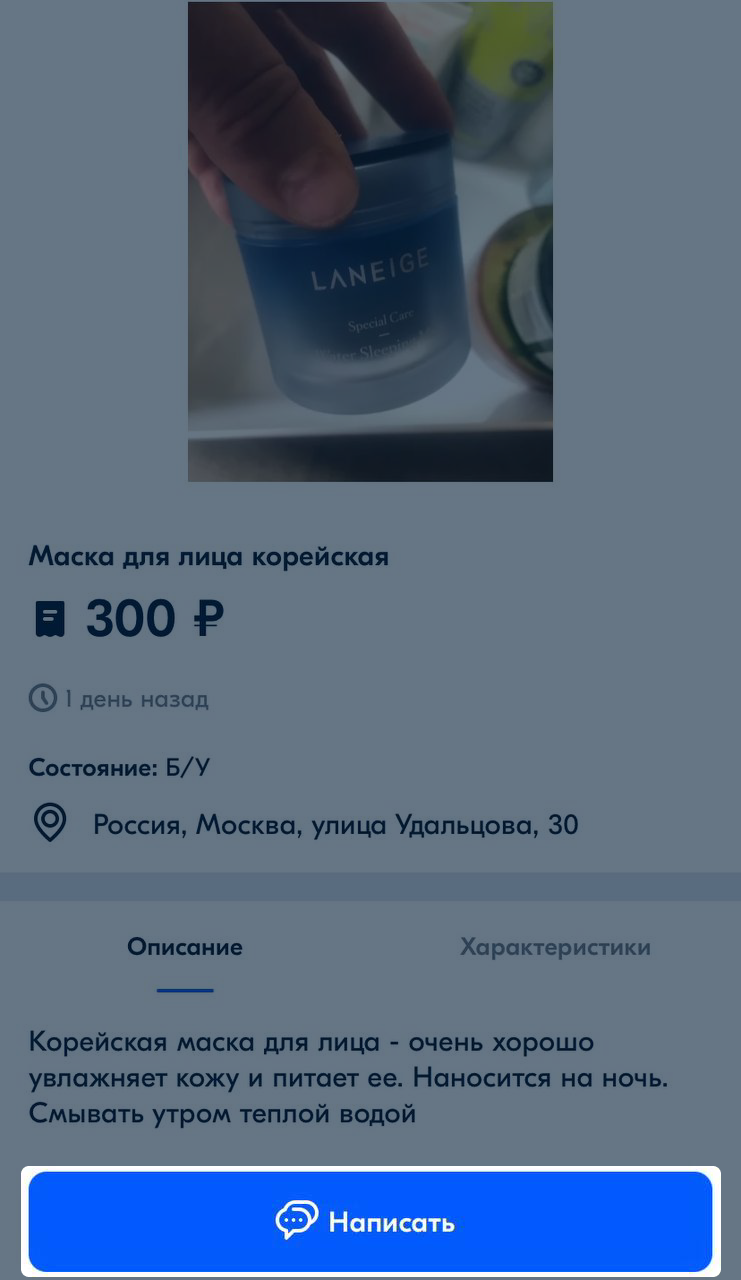This screenshot has width=741, height=1280.
Task: Tap the Написать button to message the seller
Action: coord(370,1221)
